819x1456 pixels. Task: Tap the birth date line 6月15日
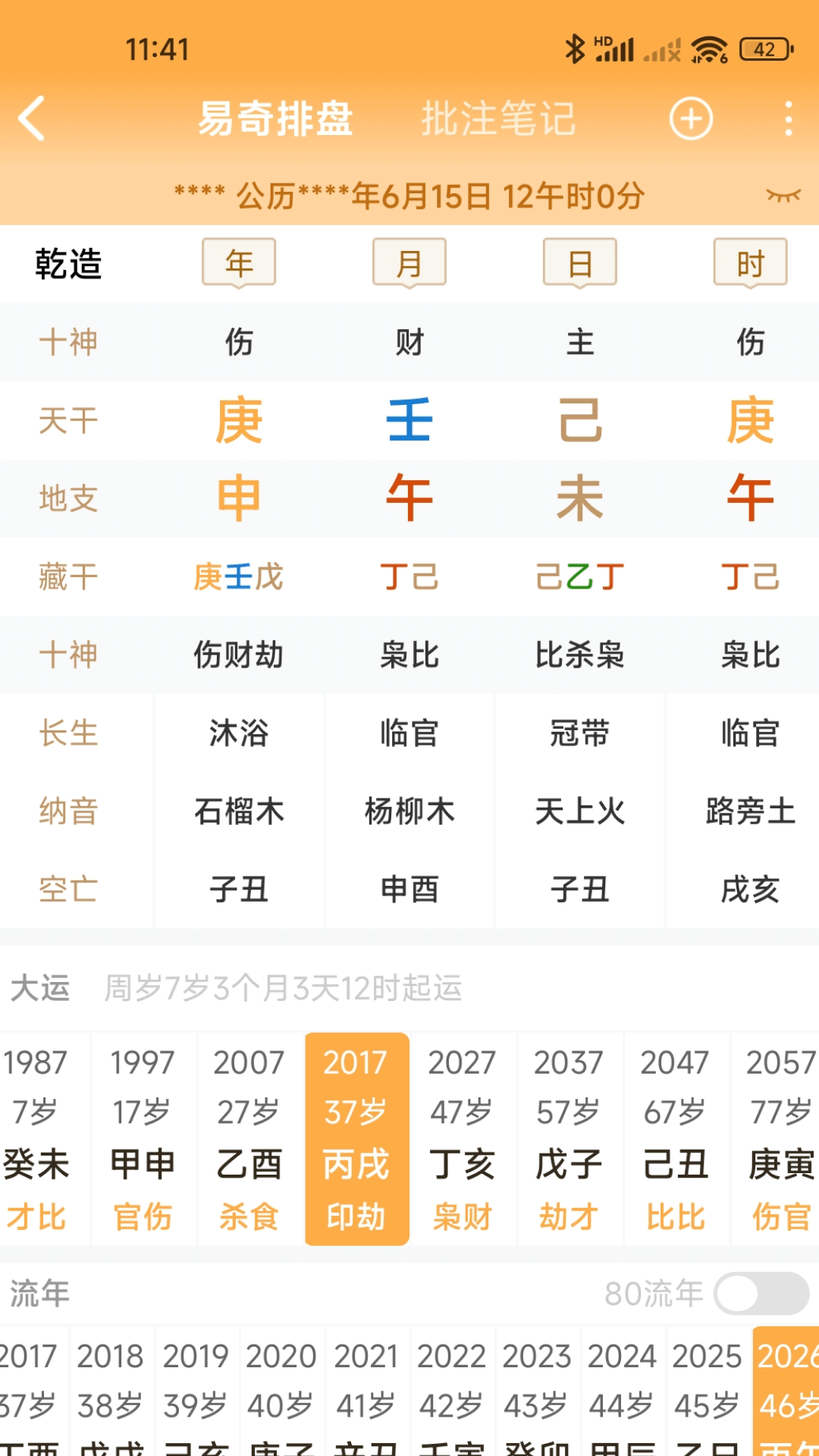(409, 196)
